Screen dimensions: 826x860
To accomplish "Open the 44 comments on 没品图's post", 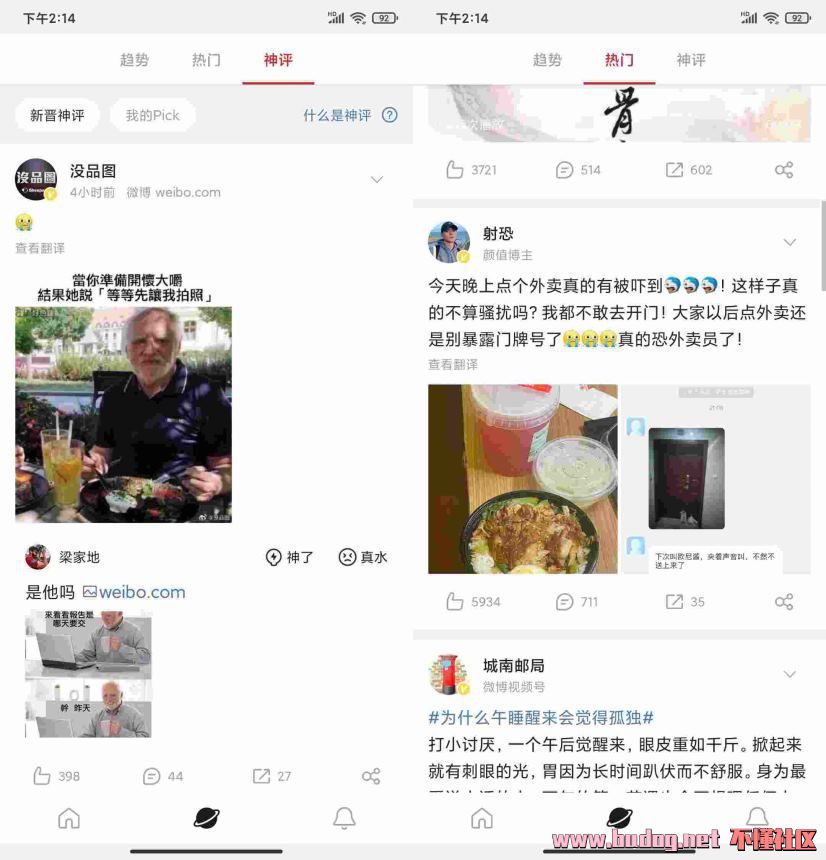I will point(163,776).
